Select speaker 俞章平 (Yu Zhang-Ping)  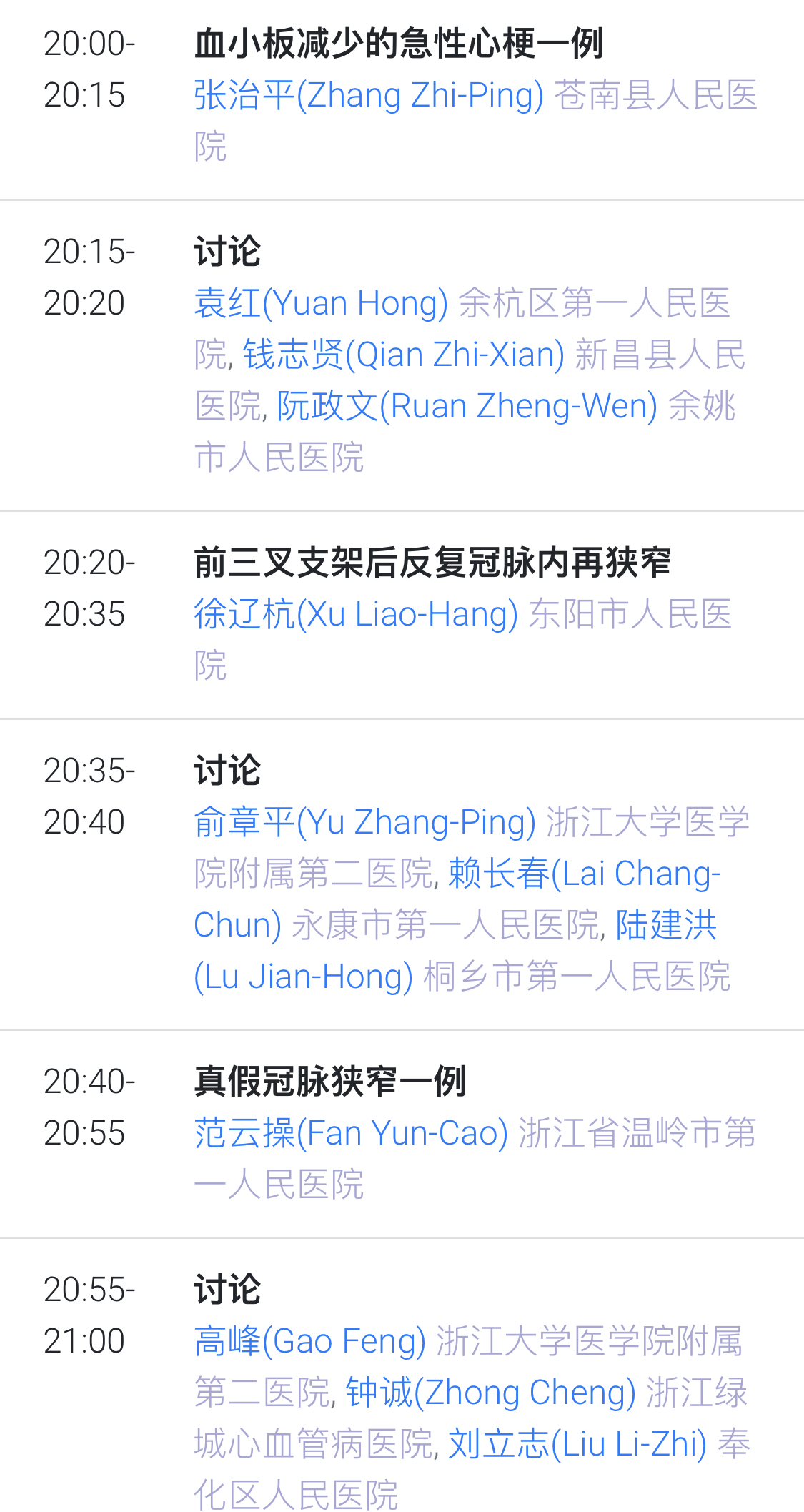click(364, 822)
